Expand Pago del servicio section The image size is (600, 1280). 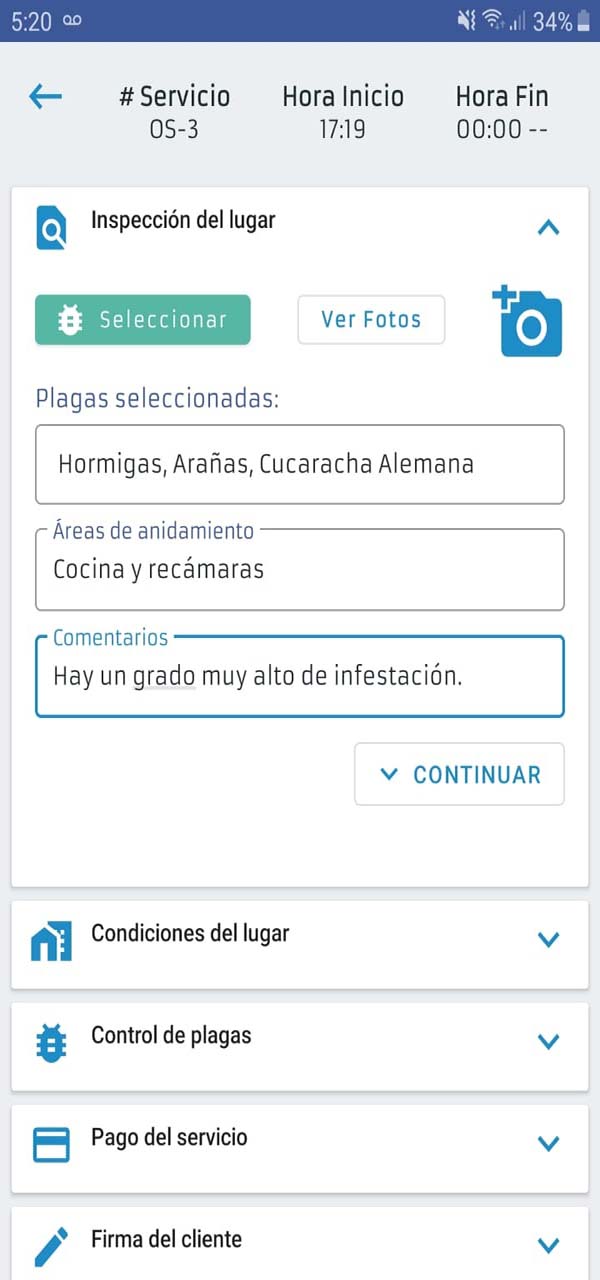click(x=547, y=1143)
